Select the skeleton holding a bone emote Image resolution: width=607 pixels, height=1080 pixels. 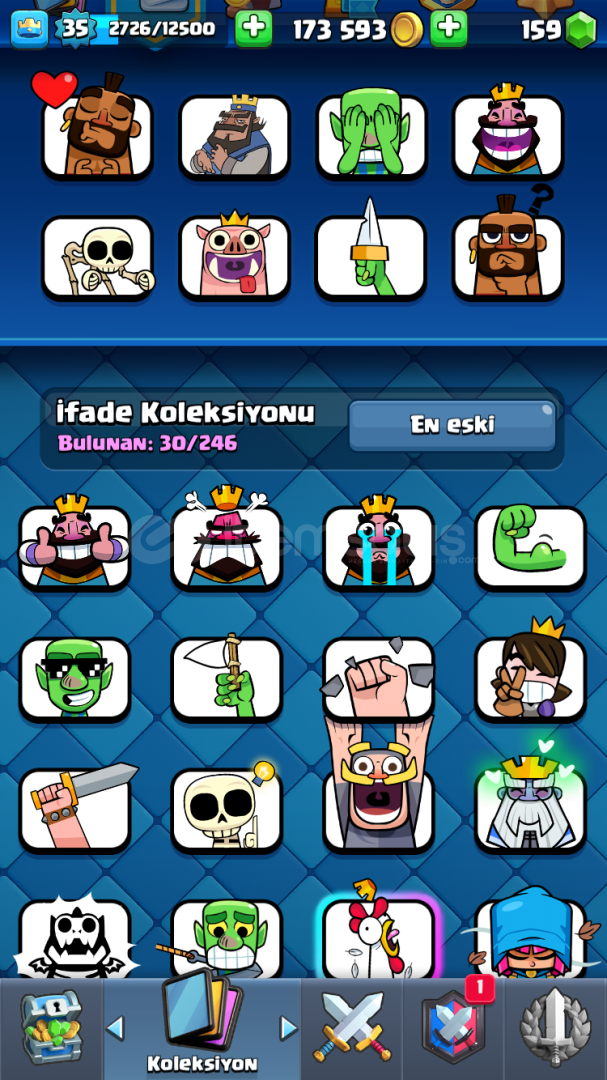[97, 258]
